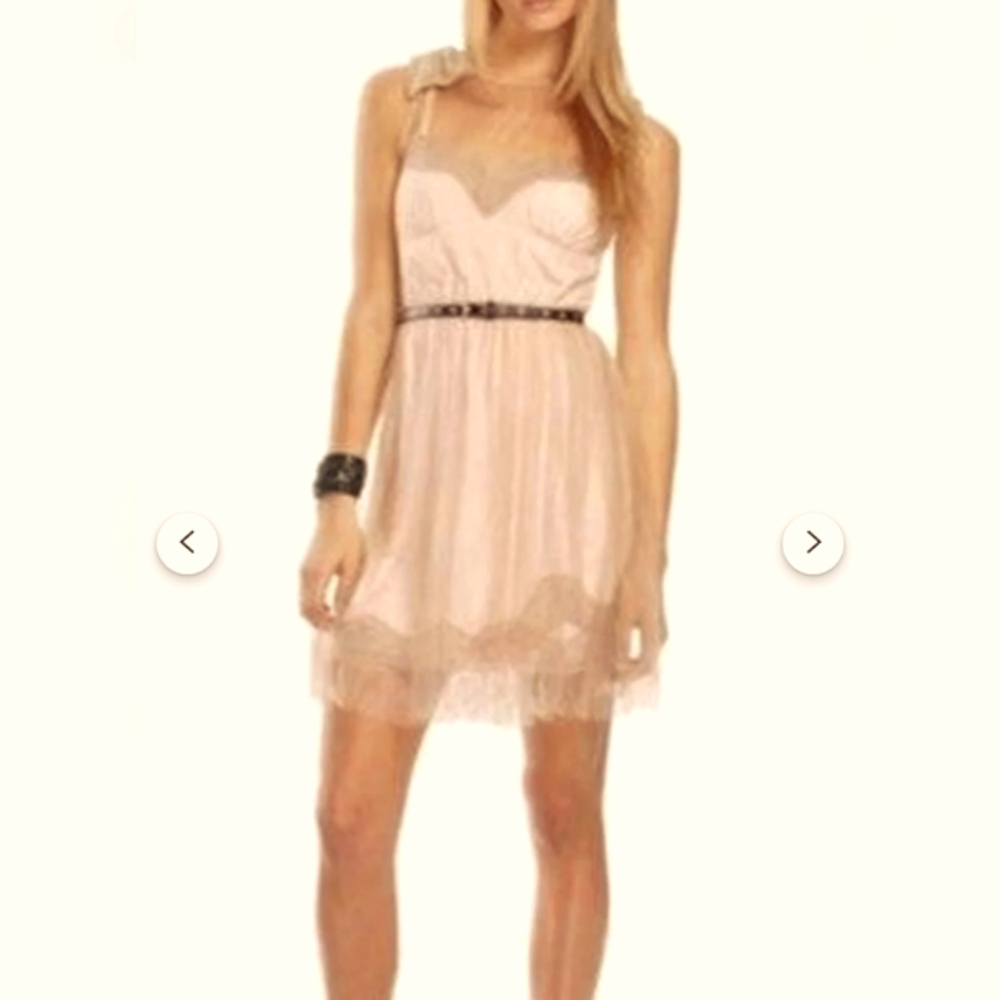Go to the previous product photo
1000x1000 pixels.
point(187,543)
